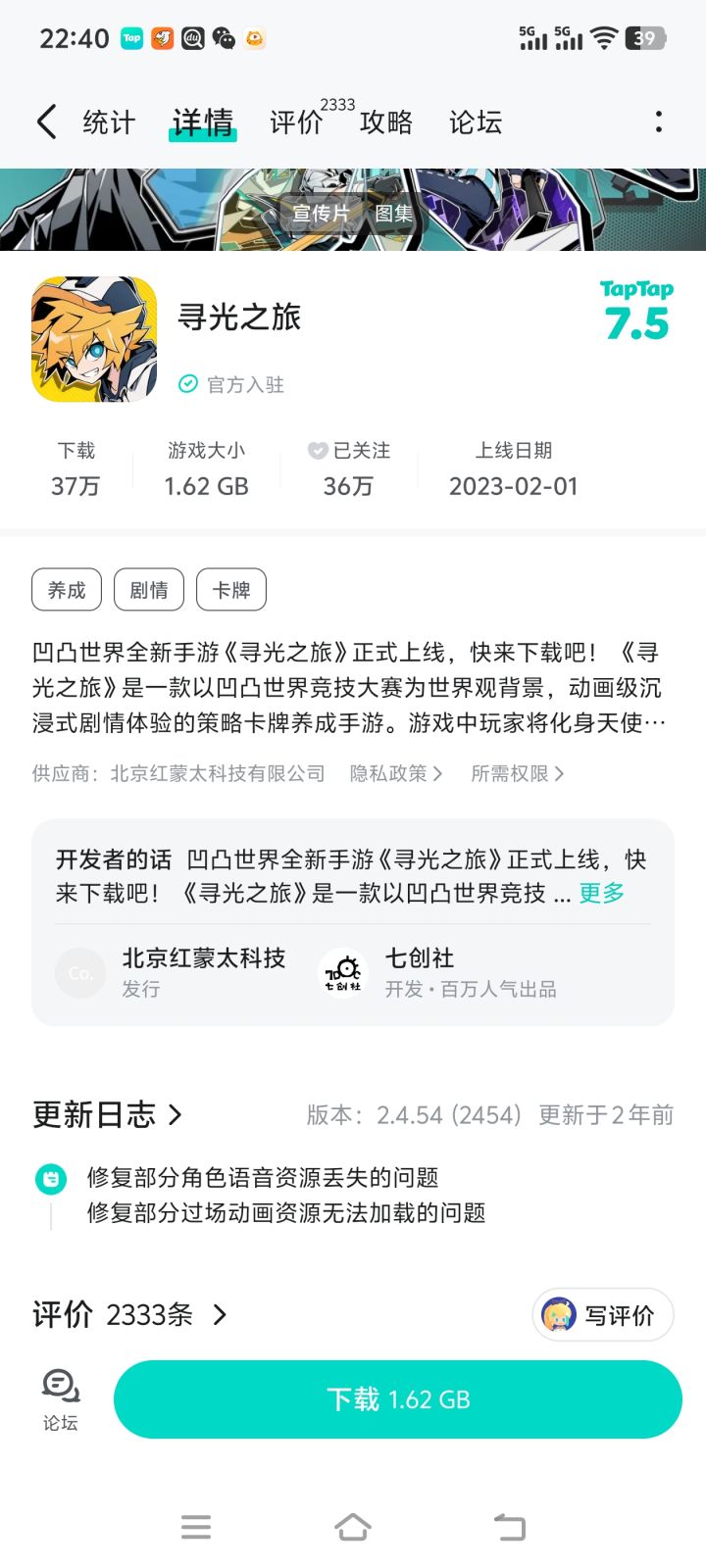Tap the home button in the navigation bar

tap(353, 1526)
